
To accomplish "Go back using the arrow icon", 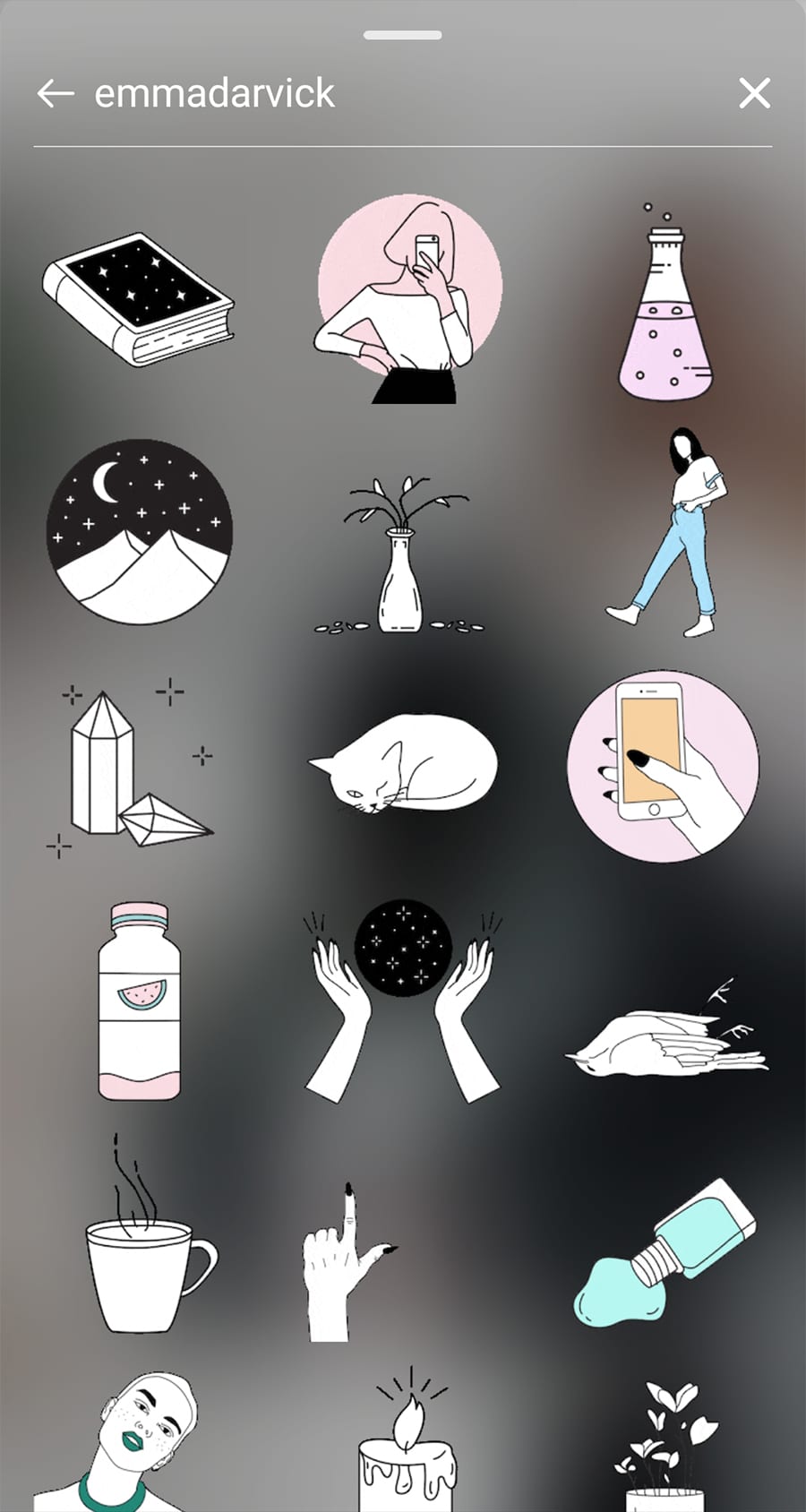I will pos(56,93).
